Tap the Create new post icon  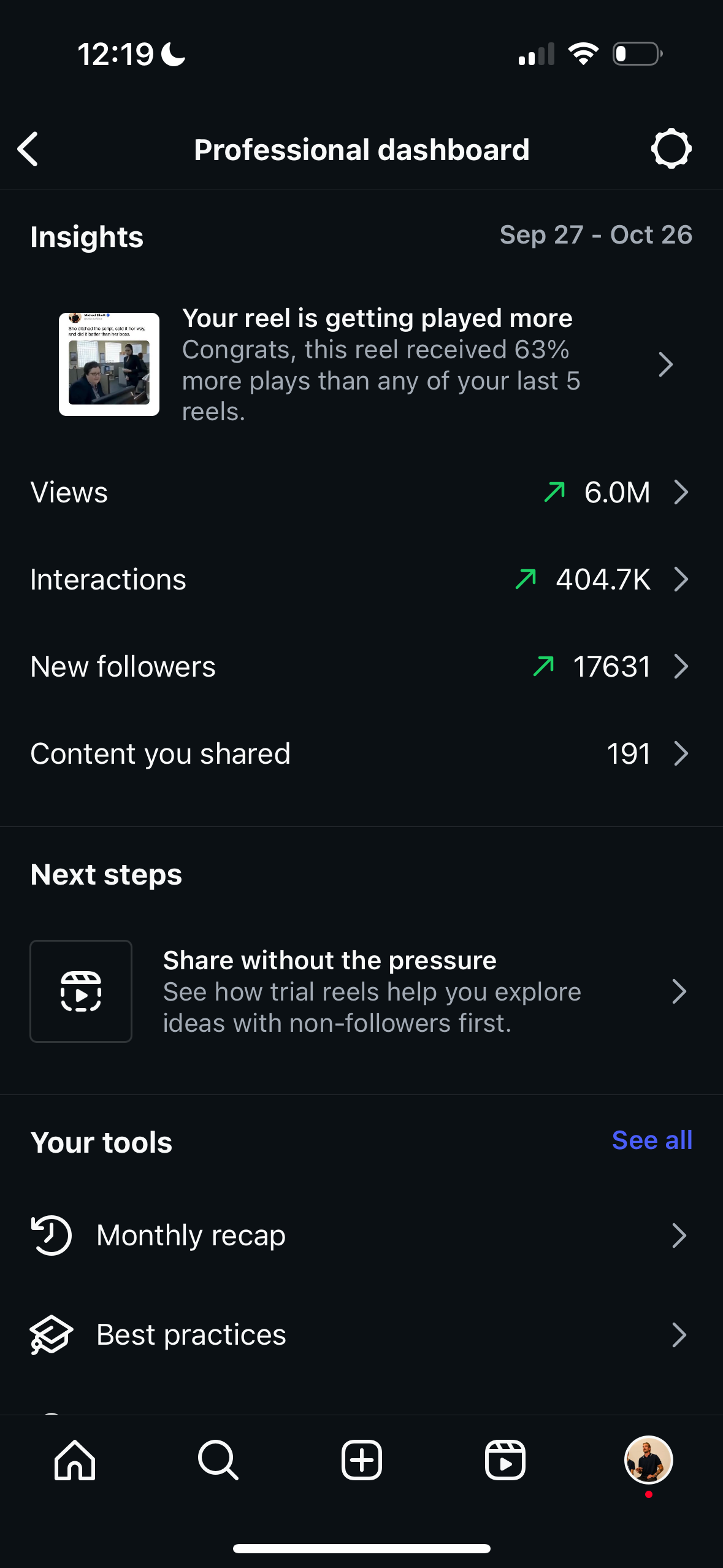pos(361,1460)
